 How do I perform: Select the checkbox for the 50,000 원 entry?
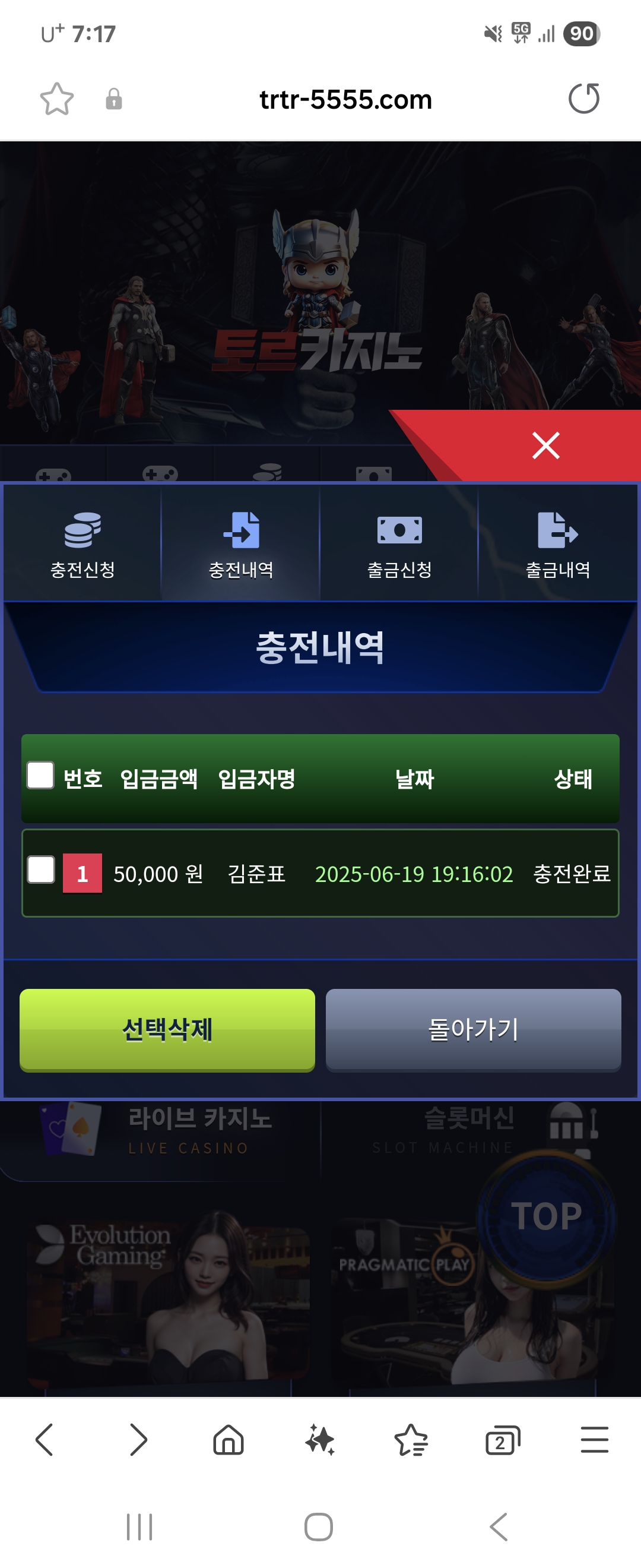click(x=41, y=869)
